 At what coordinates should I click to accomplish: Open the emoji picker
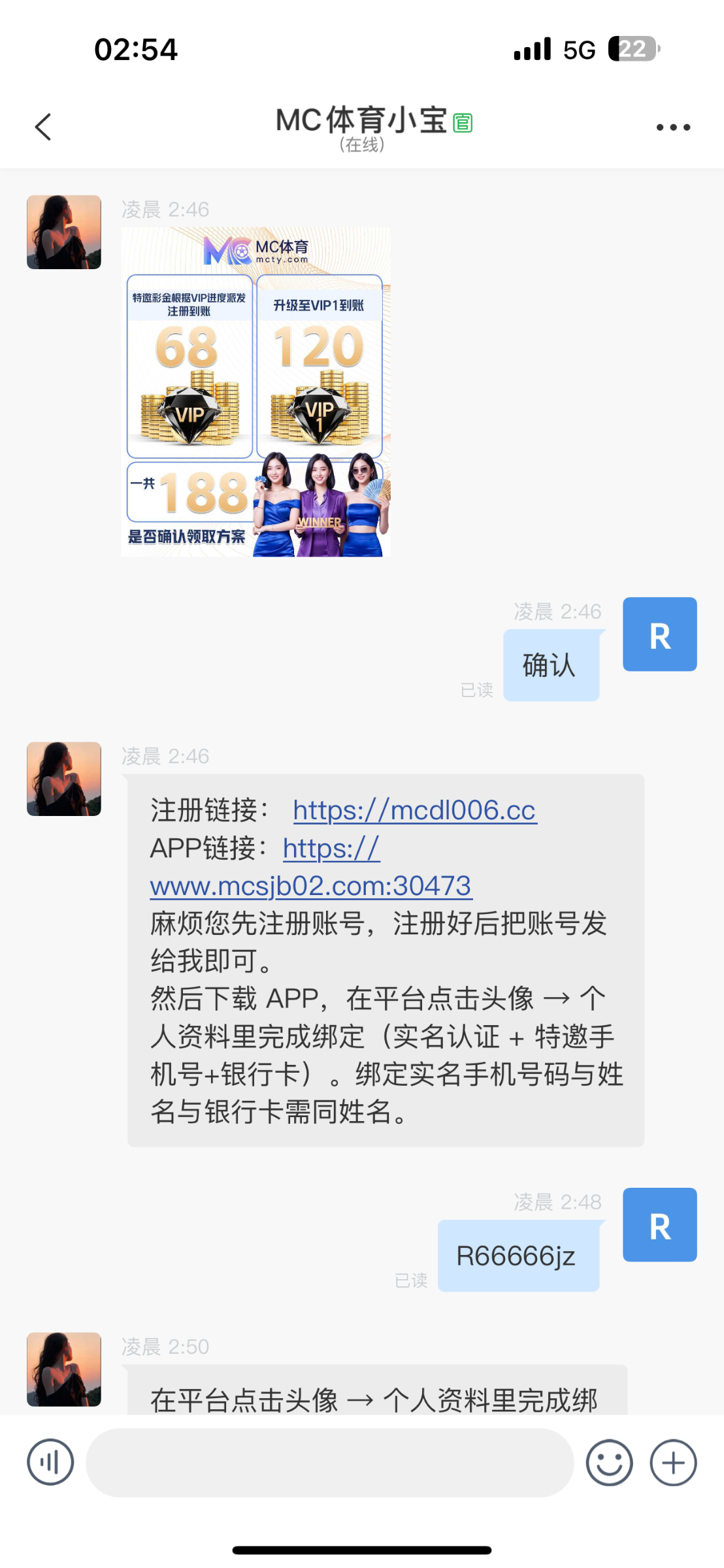pyautogui.click(x=609, y=1462)
